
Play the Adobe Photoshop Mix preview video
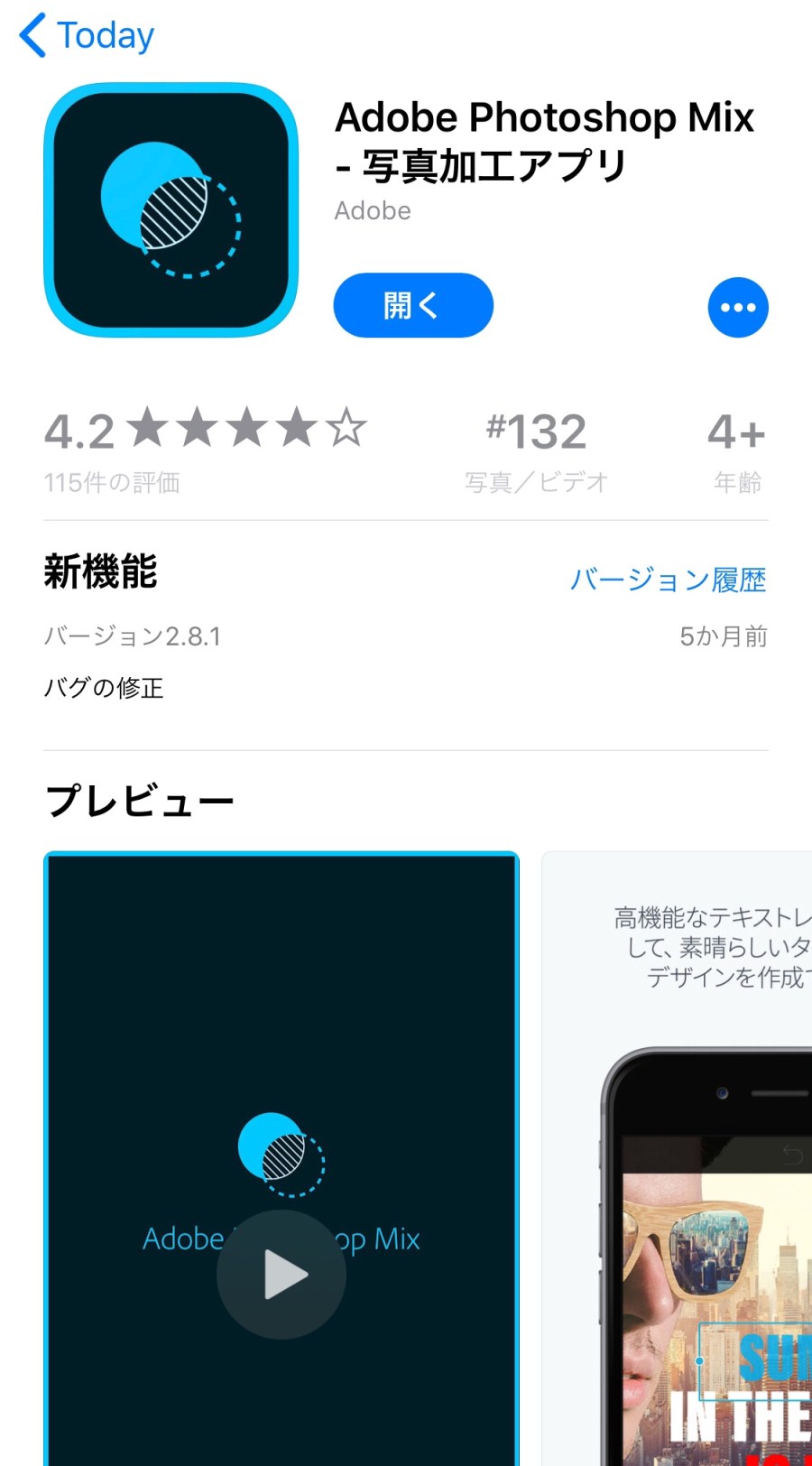[281, 1274]
